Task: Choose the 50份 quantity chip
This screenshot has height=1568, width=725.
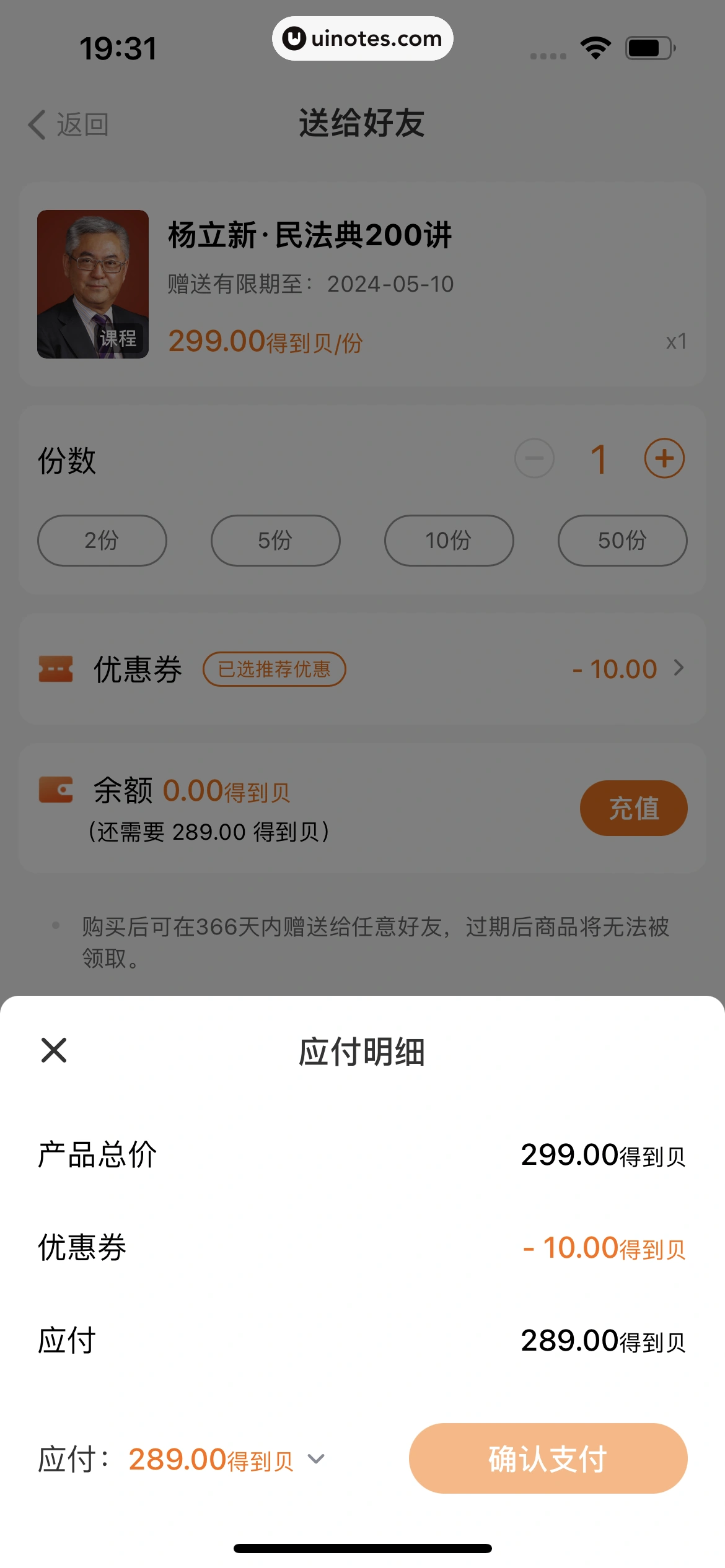Action: click(622, 541)
